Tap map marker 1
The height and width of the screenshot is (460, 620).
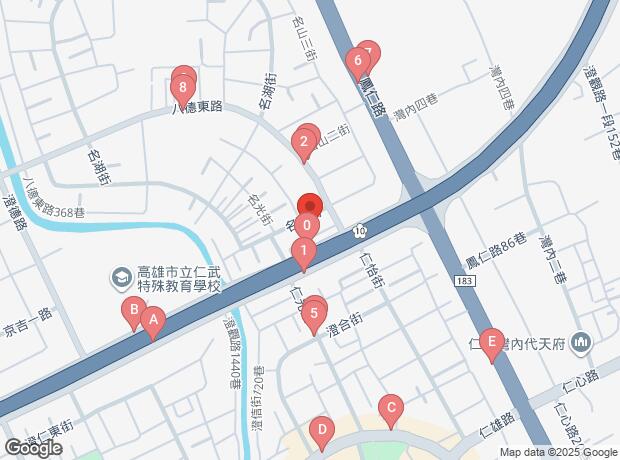[x=303, y=251]
